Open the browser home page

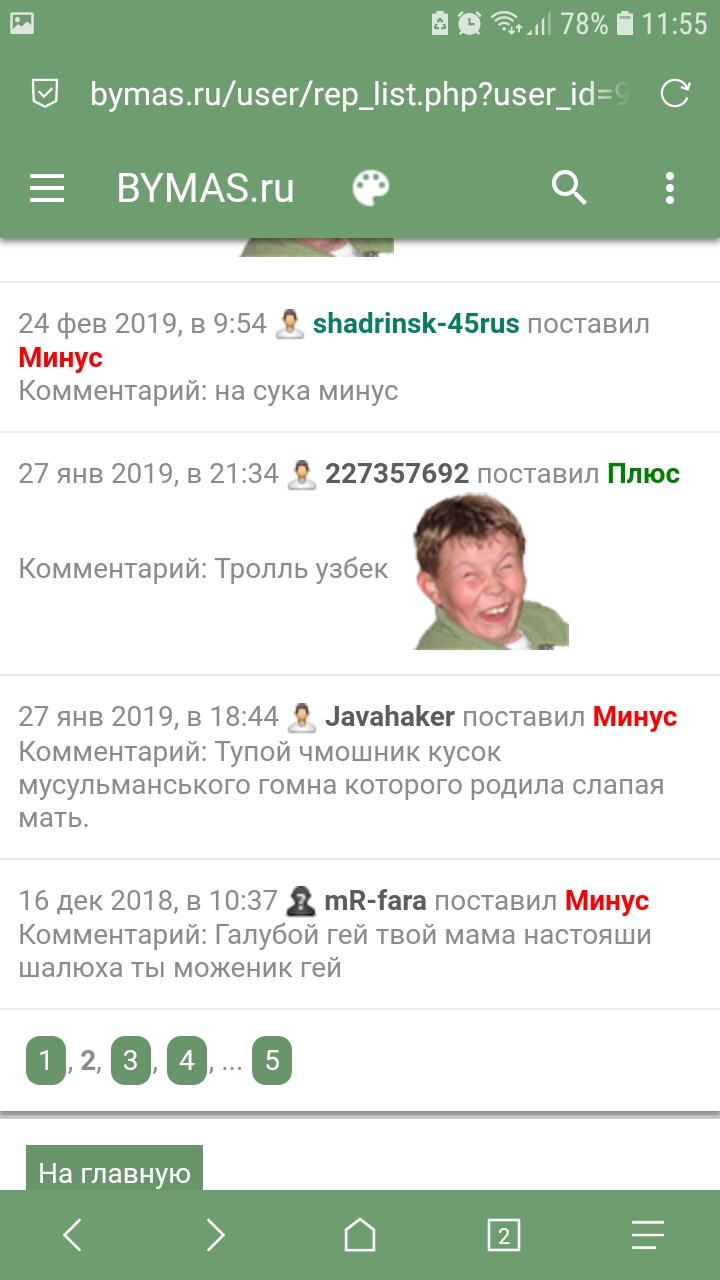(360, 1236)
